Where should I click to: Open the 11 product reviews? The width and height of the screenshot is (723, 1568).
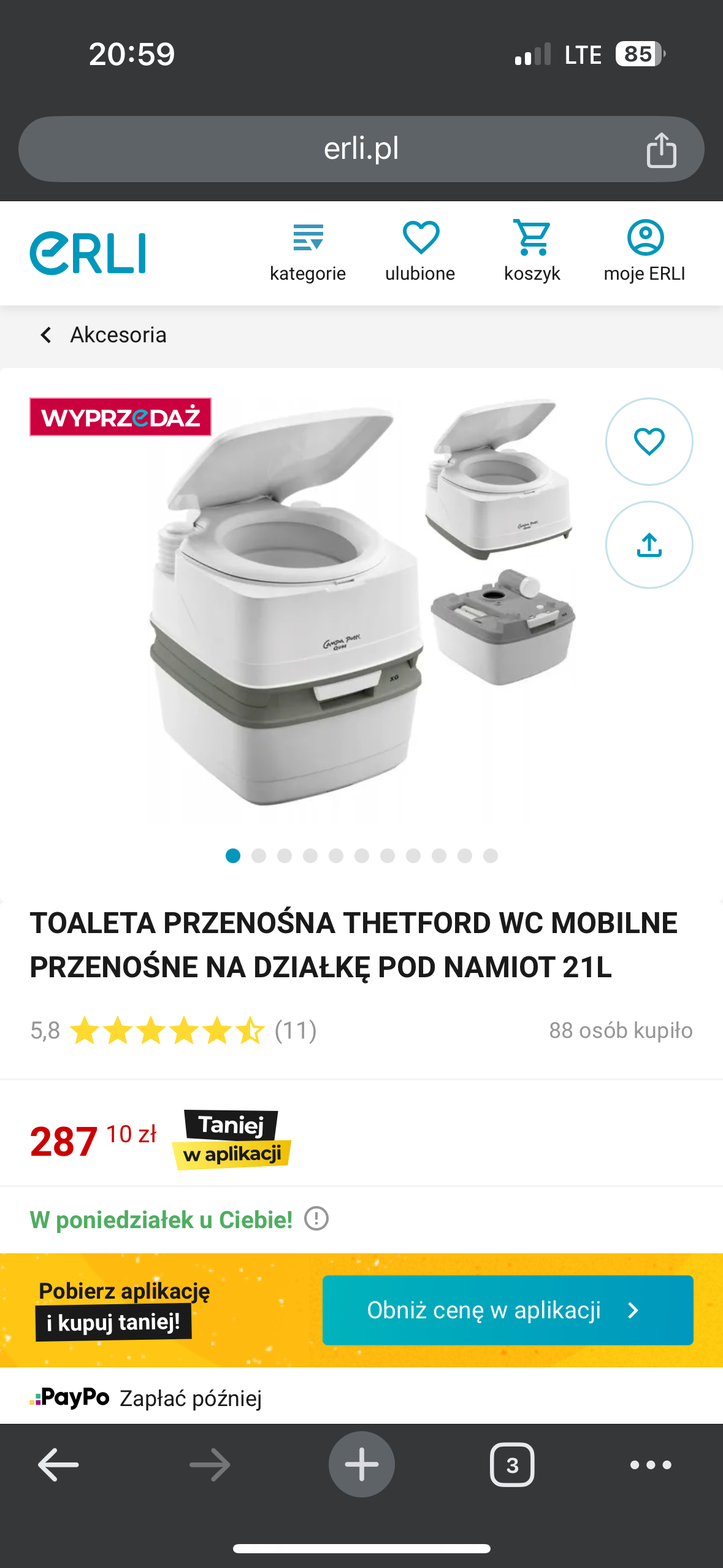(x=295, y=1031)
